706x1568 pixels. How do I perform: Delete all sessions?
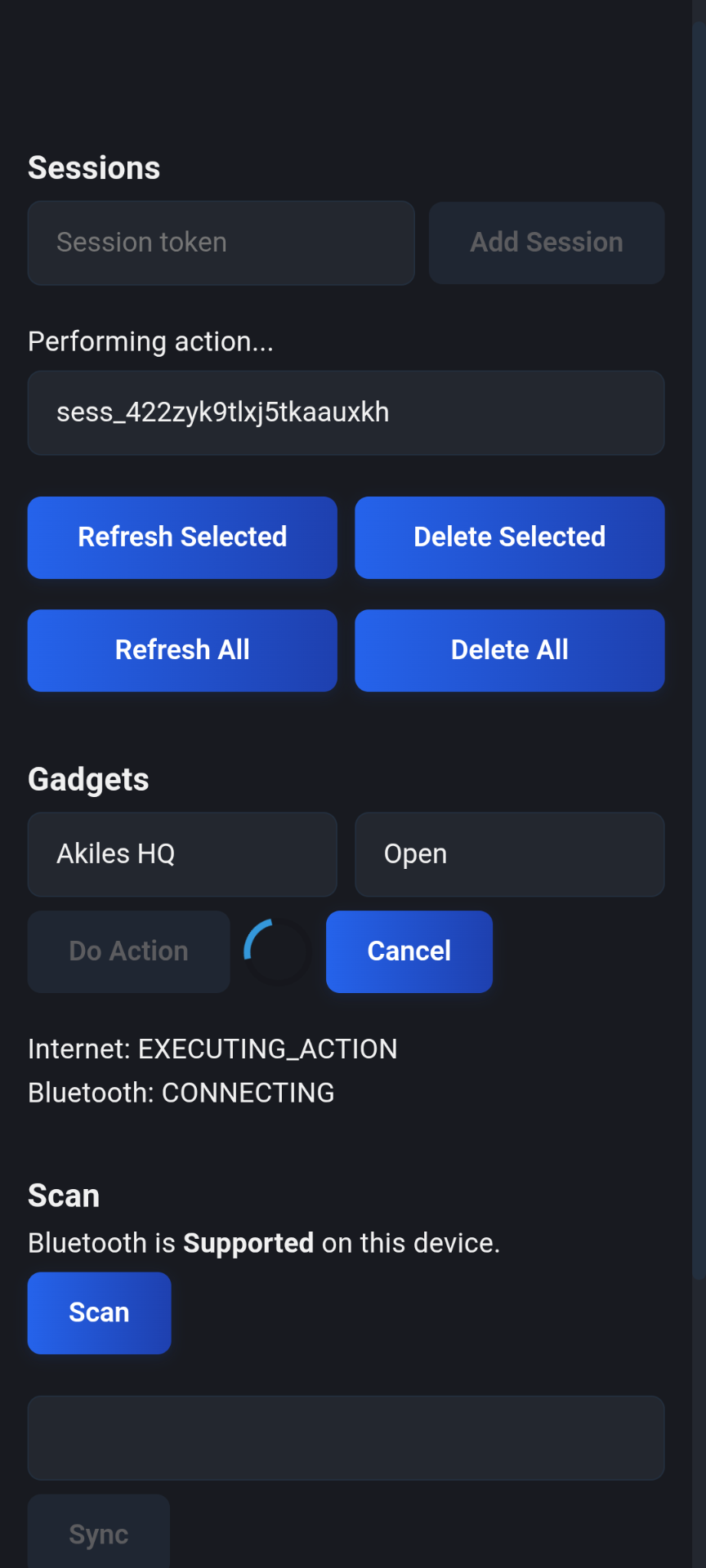(x=509, y=650)
